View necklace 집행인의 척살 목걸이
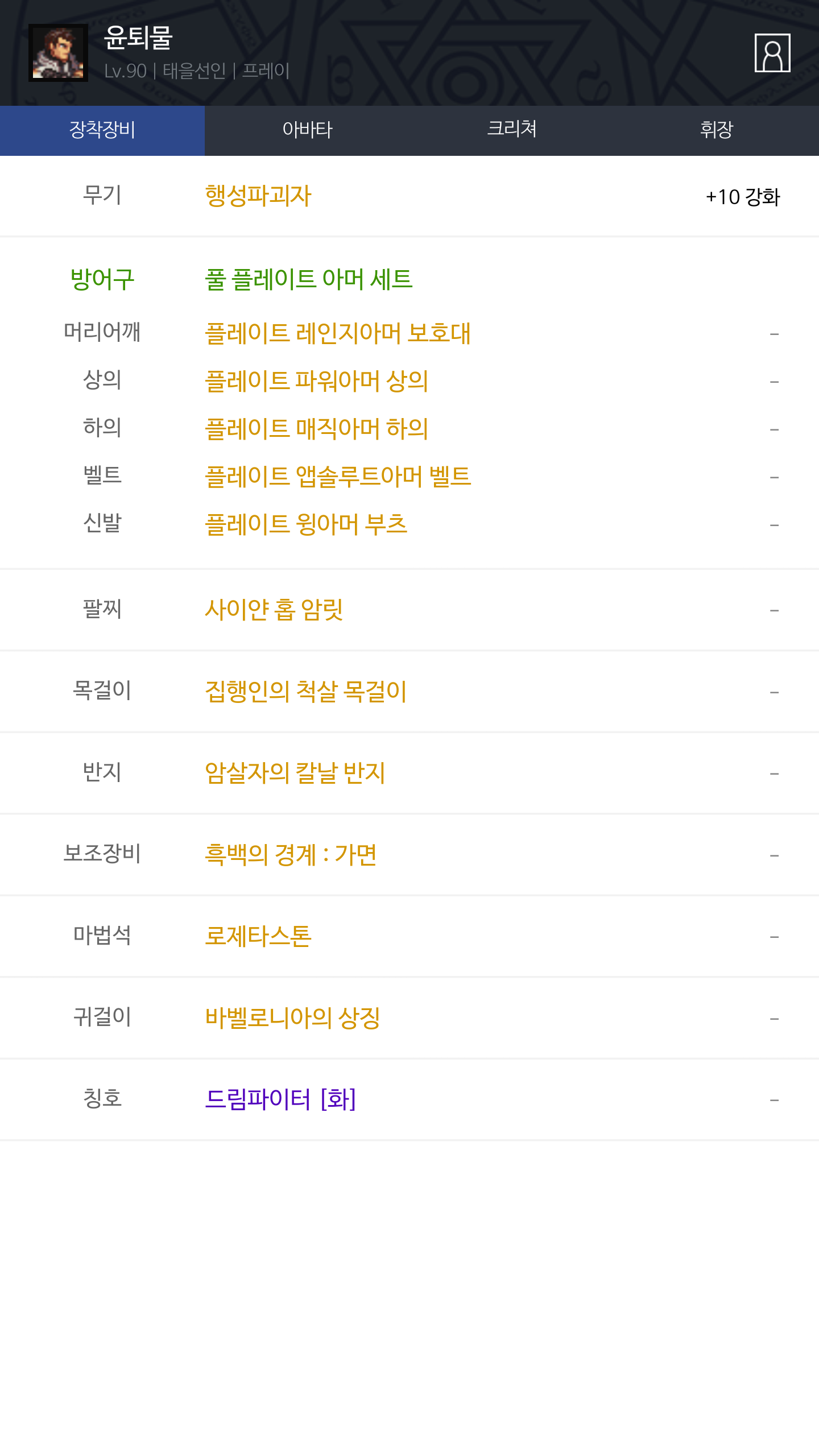Viewport: 819px width, 1456px height. click(306, 692)
